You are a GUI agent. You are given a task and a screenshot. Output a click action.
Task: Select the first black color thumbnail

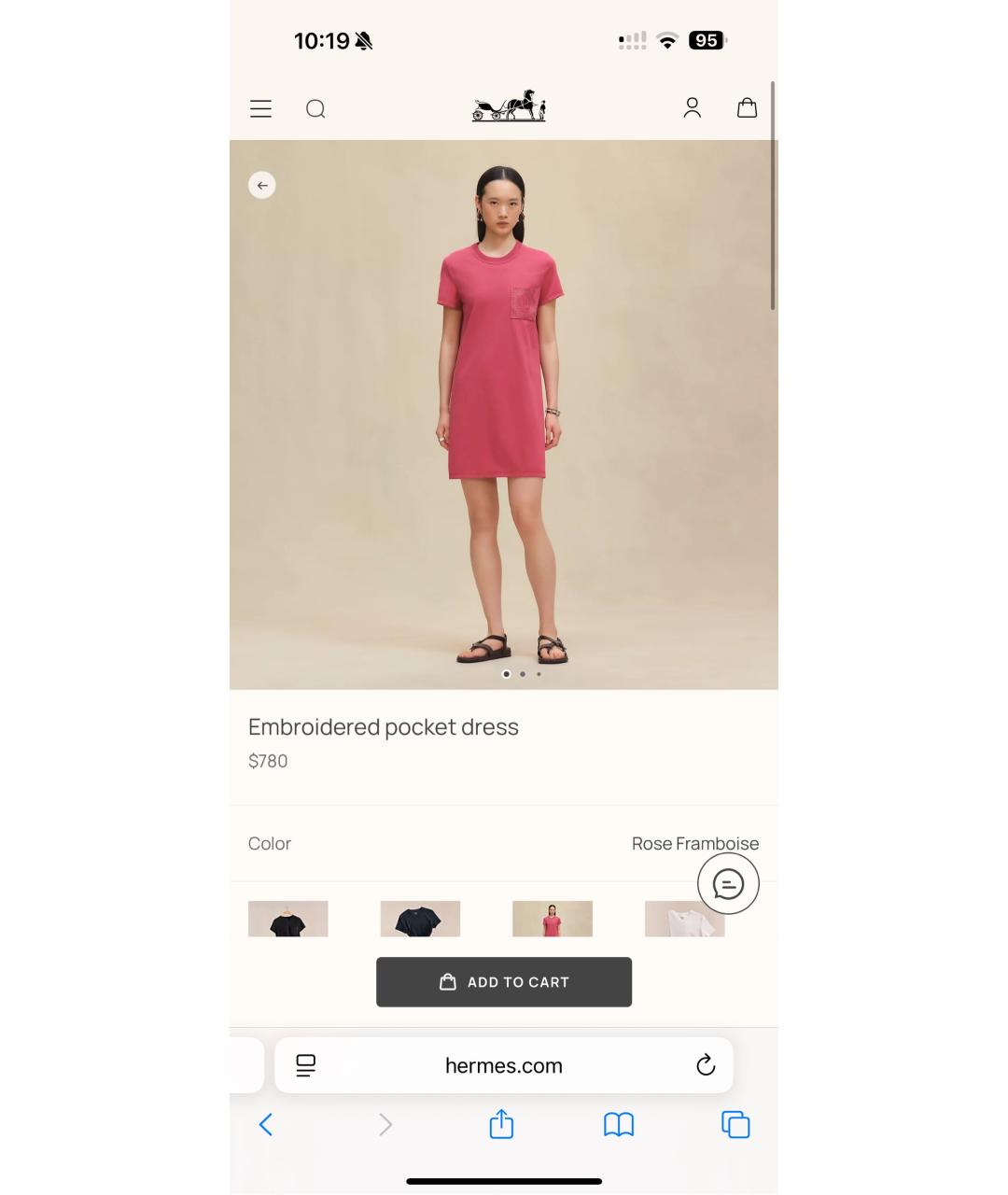click(x=288, y=919)
